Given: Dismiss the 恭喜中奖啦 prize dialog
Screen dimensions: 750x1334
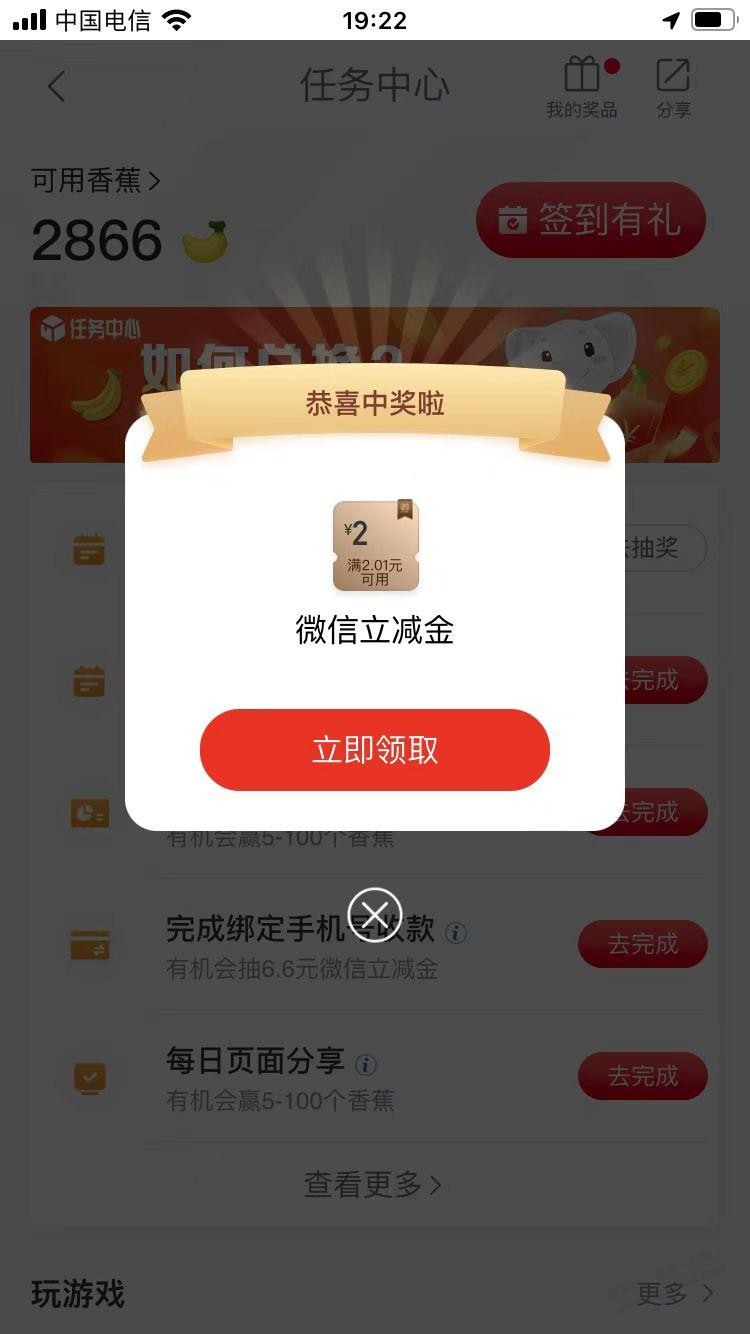Looking at the screenshot, I should [x=375, y=914].
